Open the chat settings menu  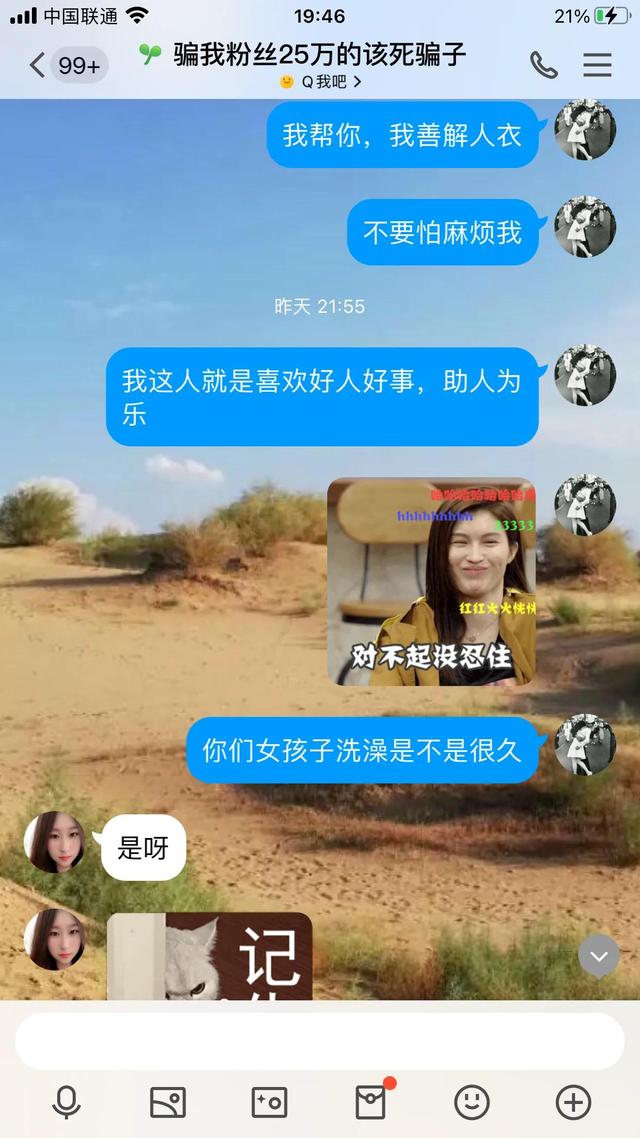[x=597, y=65]
